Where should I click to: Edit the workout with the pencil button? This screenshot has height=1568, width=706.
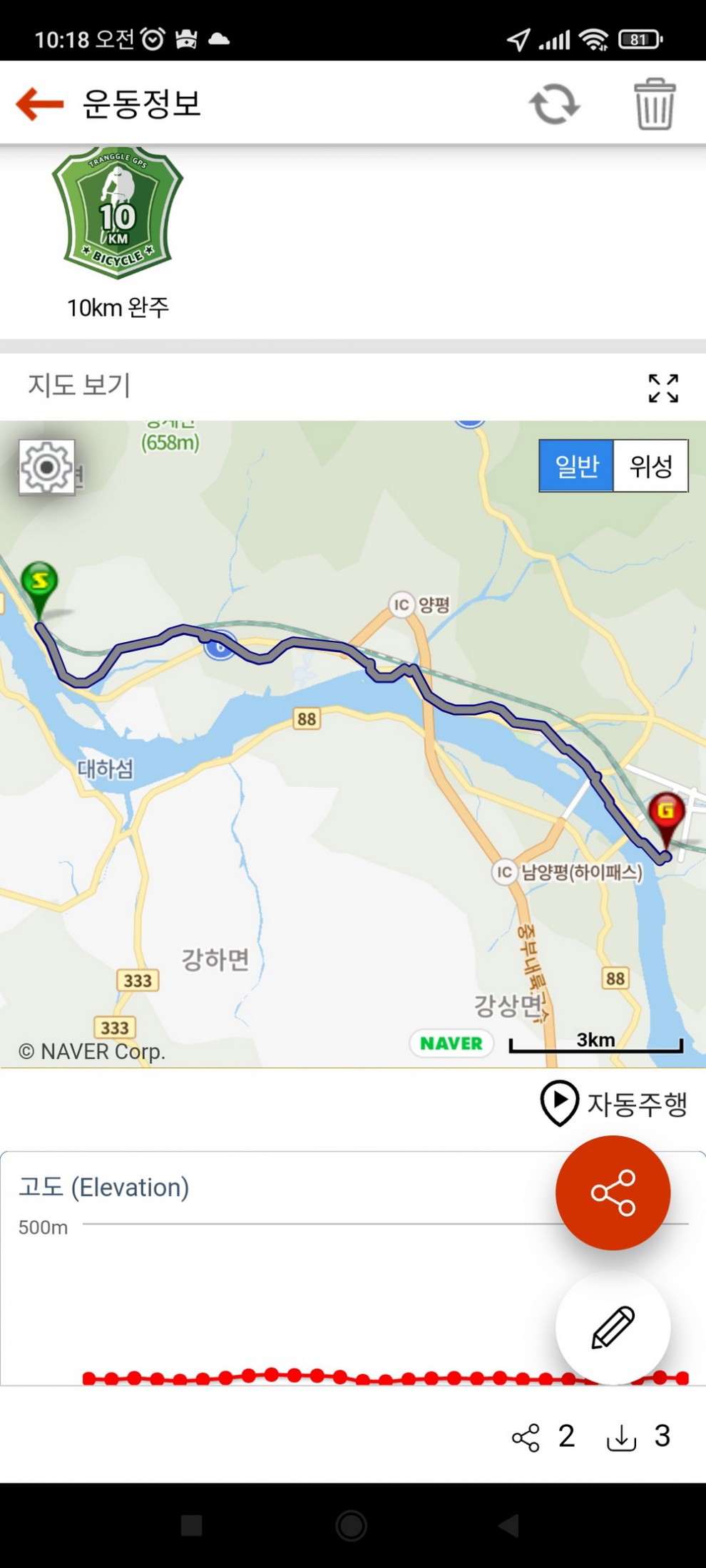[x=613, y=1327]
